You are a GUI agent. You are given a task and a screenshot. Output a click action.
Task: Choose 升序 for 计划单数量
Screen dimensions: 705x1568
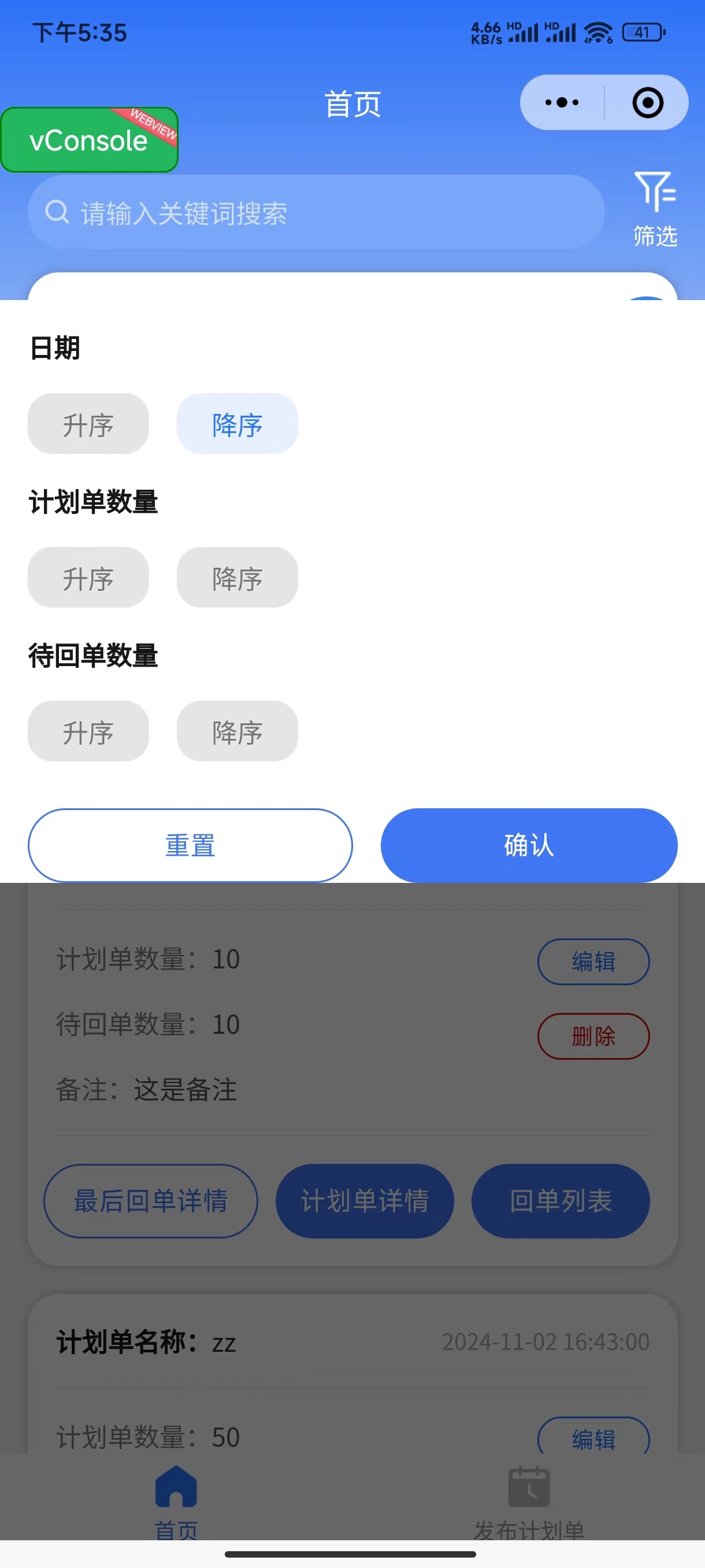[88, 577]
